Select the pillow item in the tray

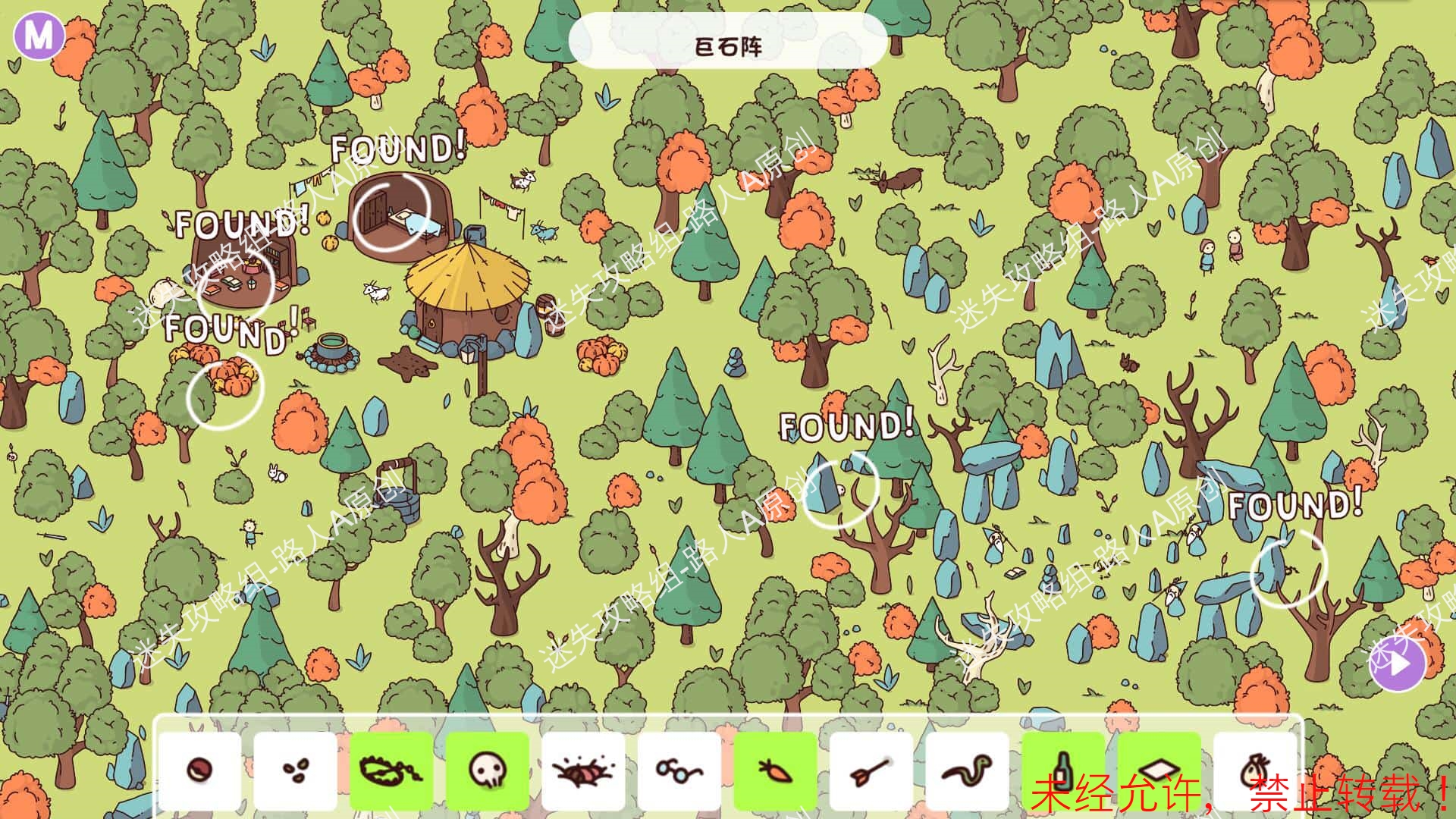click(1159, 771)
